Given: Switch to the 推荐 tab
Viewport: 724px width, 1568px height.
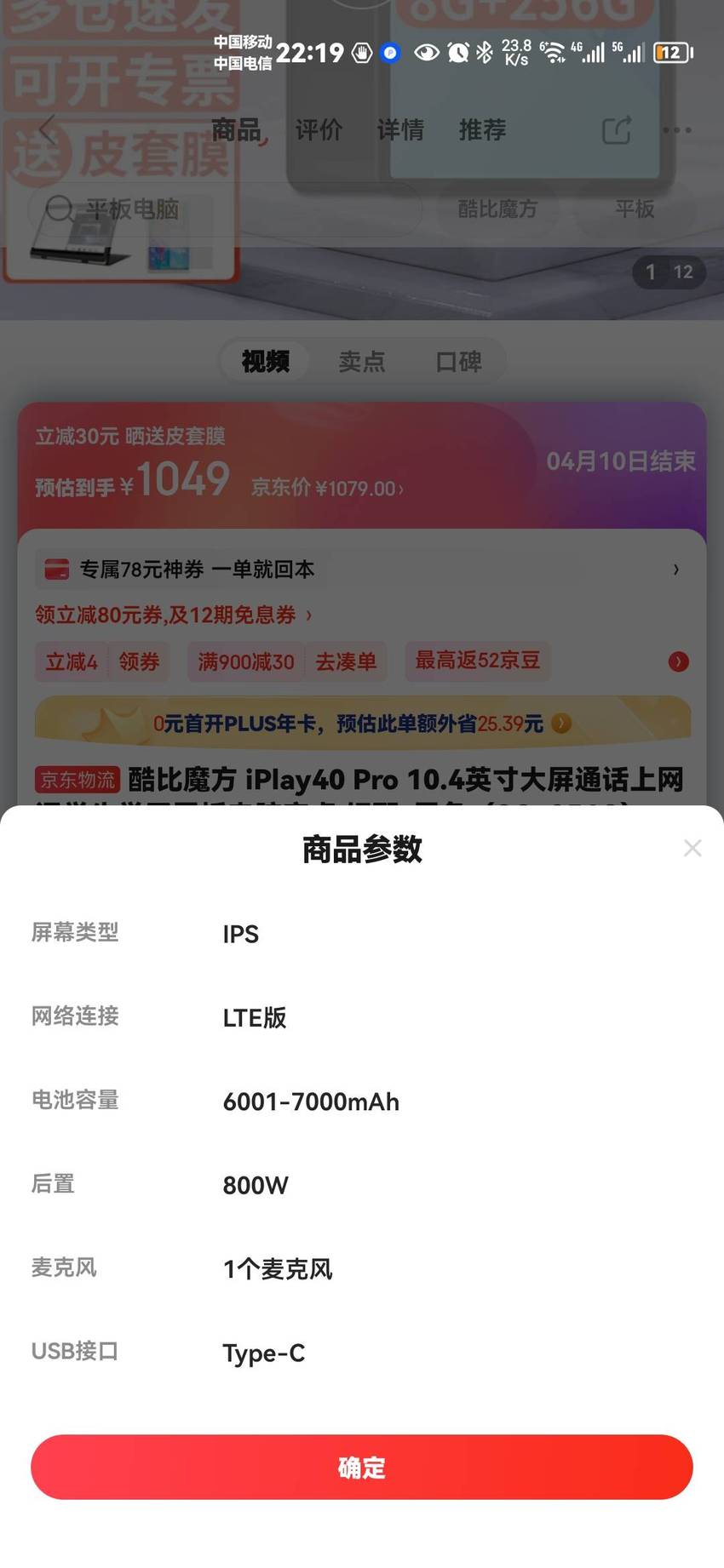Looking at the screenshot, I should coord(482,130).
